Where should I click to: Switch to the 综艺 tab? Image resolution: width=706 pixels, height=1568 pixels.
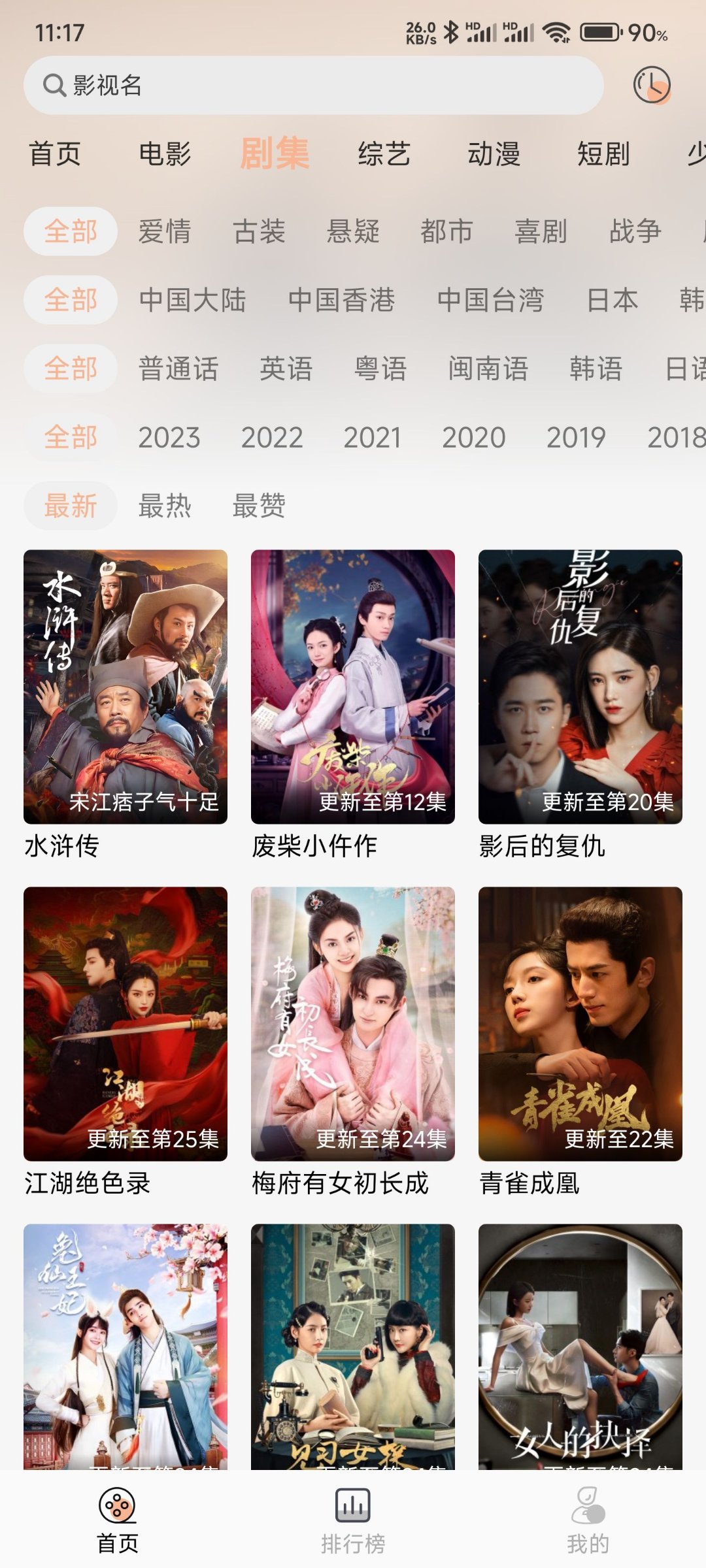click(x=384, y=154)
